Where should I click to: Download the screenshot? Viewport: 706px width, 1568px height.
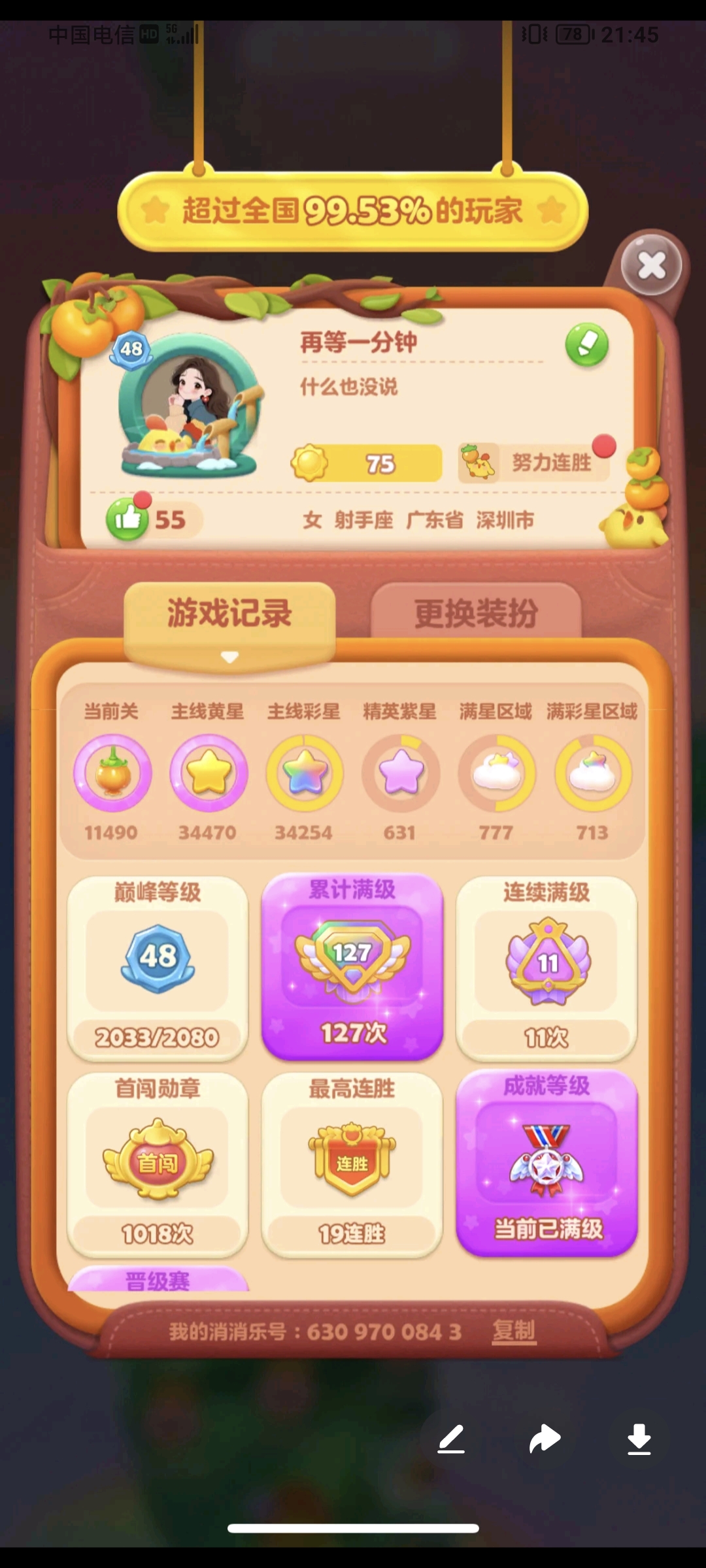[639, 1439]
